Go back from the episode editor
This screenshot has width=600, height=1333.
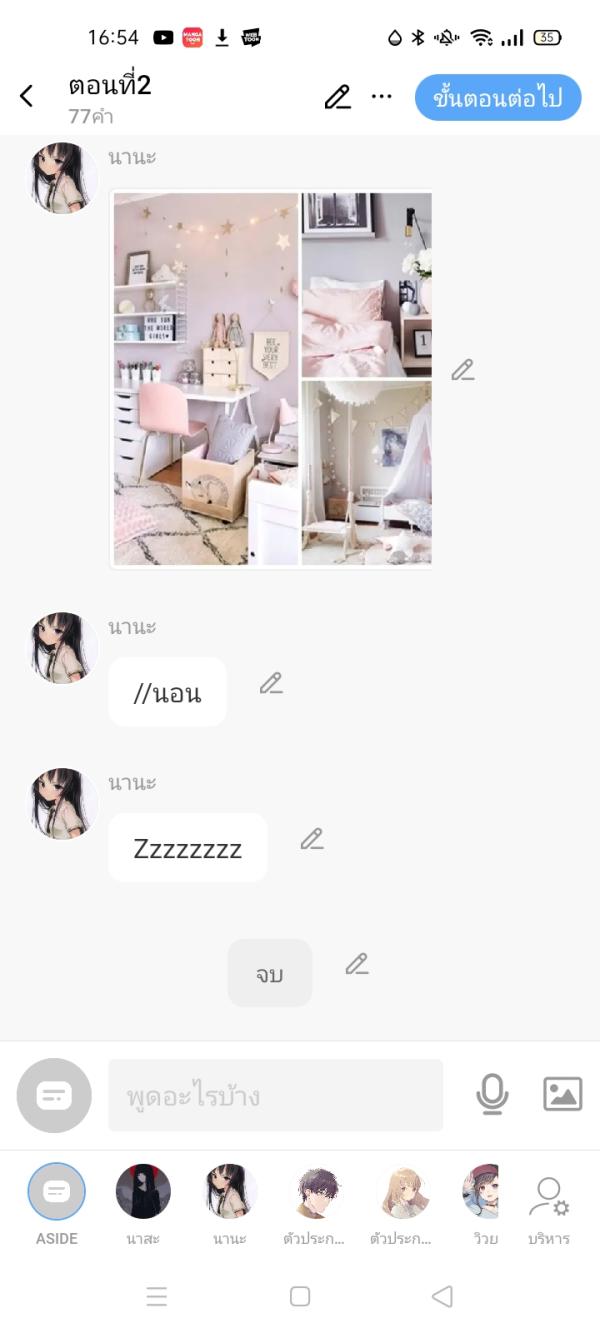tap(27, 96)
